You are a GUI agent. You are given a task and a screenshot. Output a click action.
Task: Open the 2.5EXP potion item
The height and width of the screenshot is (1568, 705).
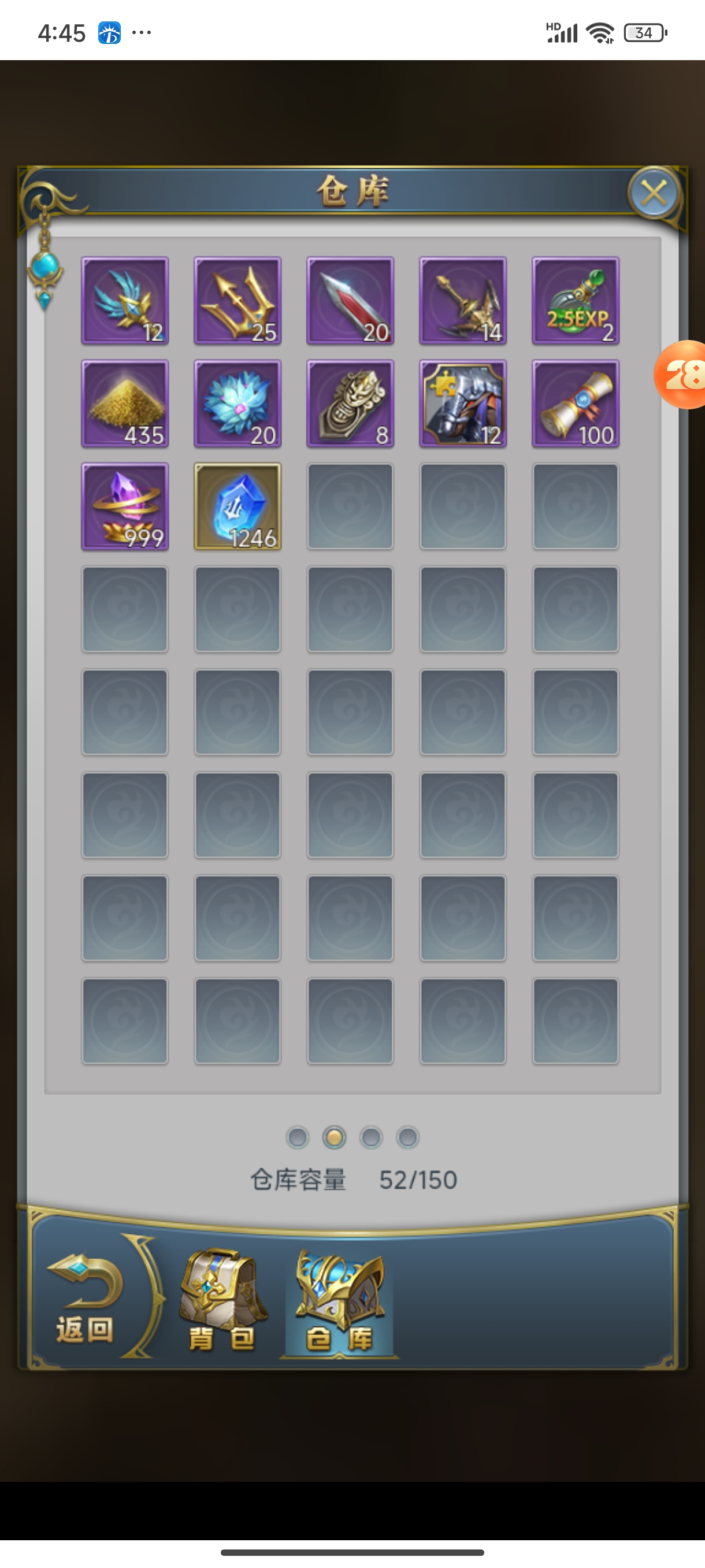tap(576, 301)
